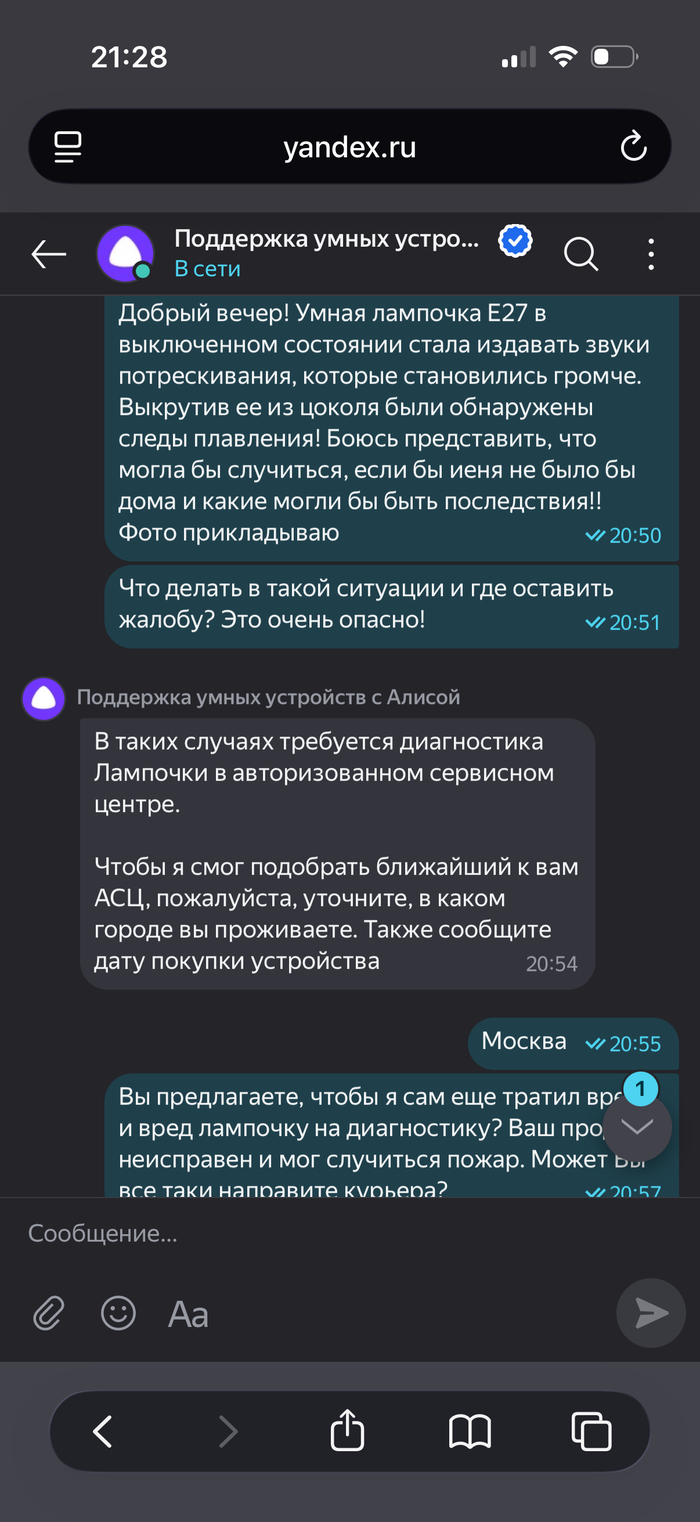Open browser bookmarks
Viewport: 700px width, 1522px height.
469,1431
